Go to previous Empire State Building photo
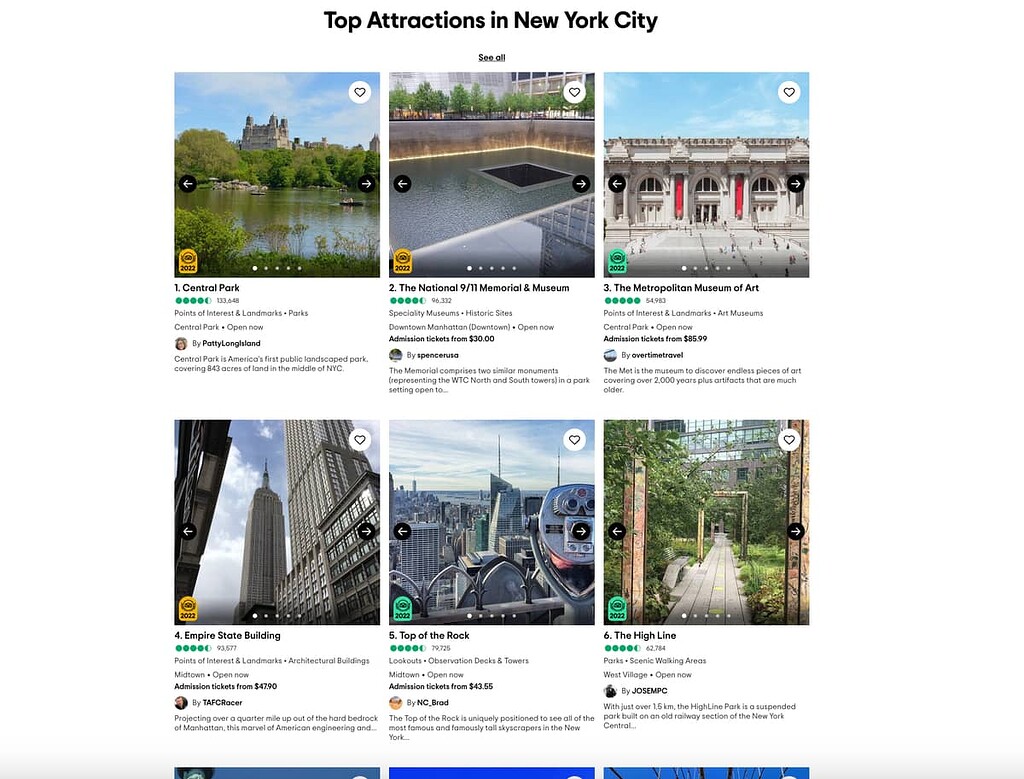 pyautogui.click(x=188, y=531)
